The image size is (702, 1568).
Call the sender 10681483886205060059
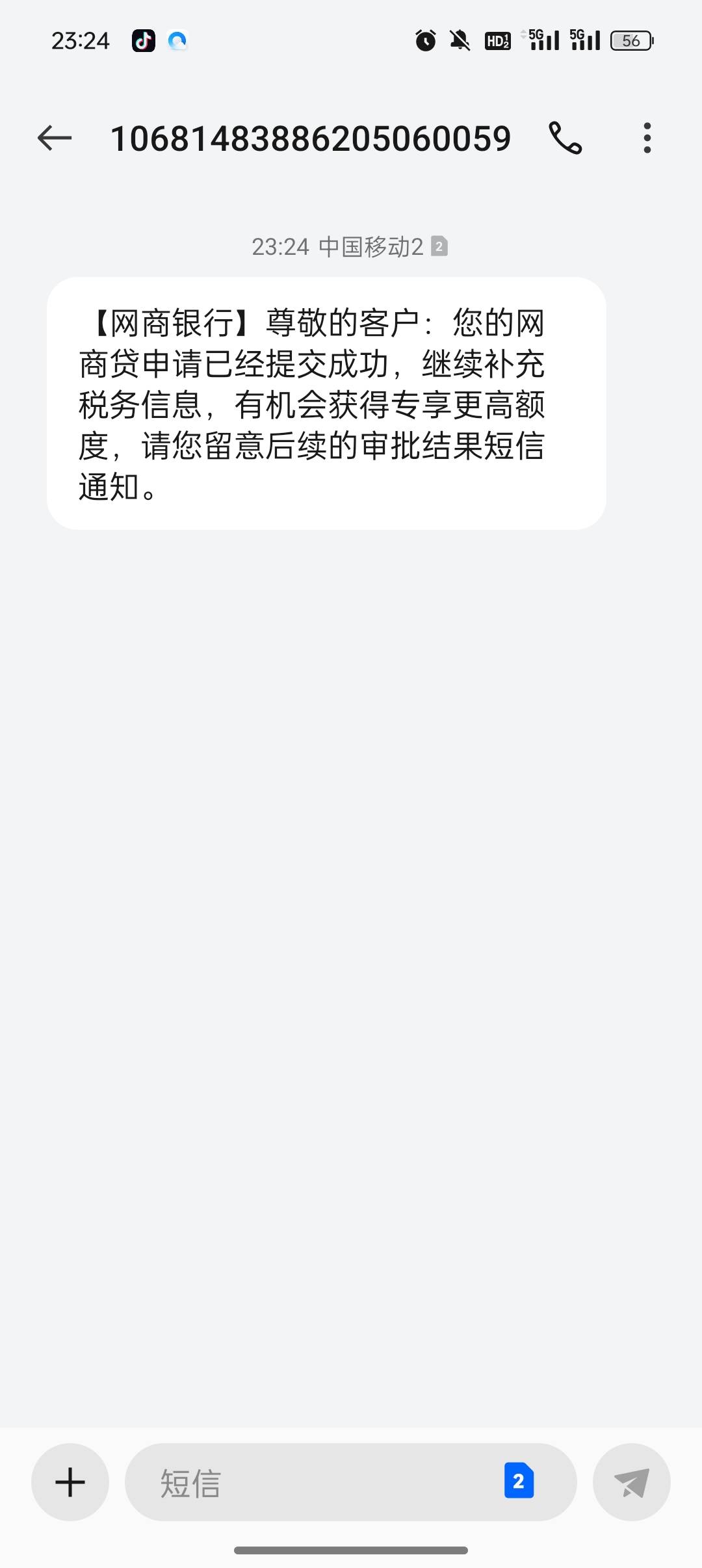pos(565,138)
